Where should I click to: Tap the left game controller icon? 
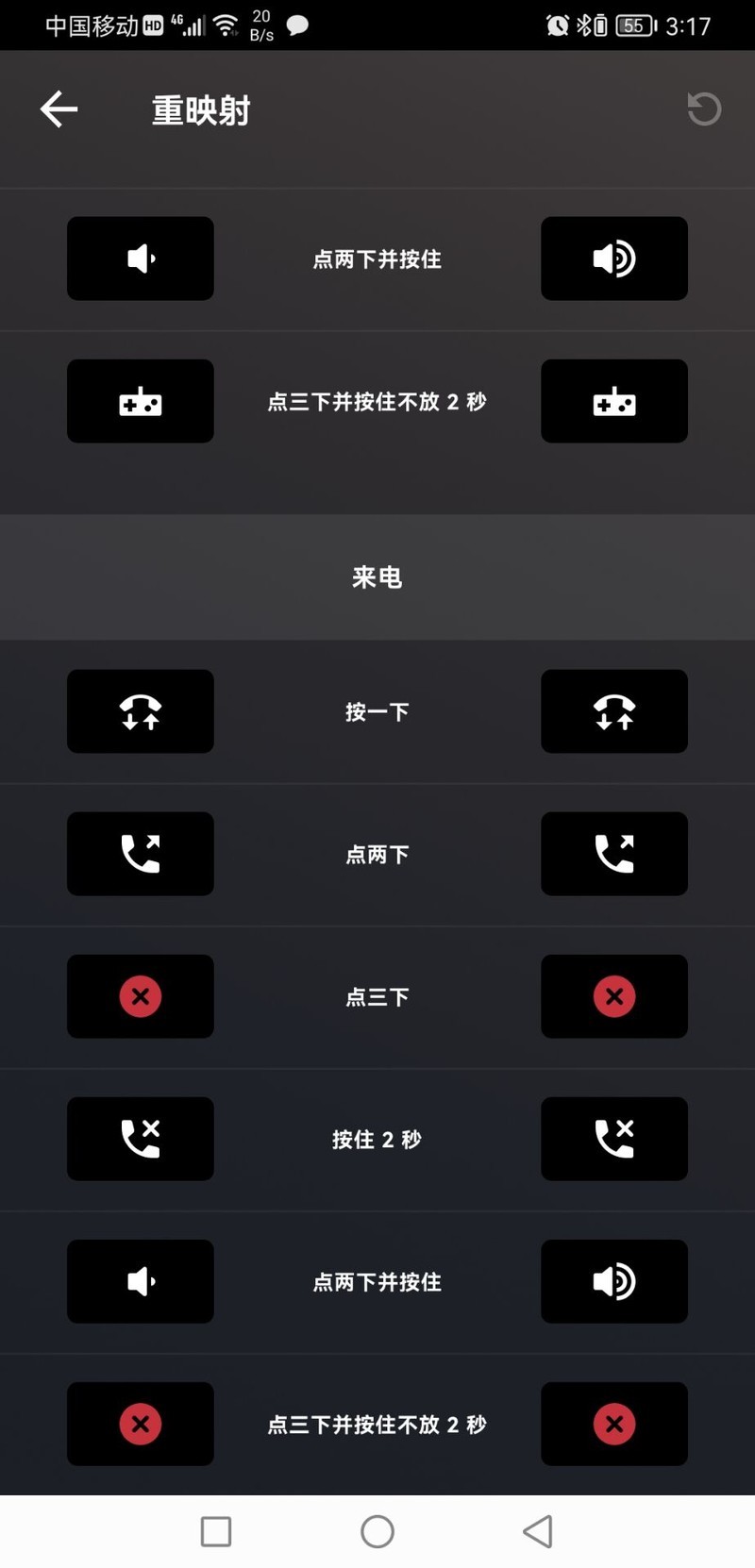coord(140,401)
